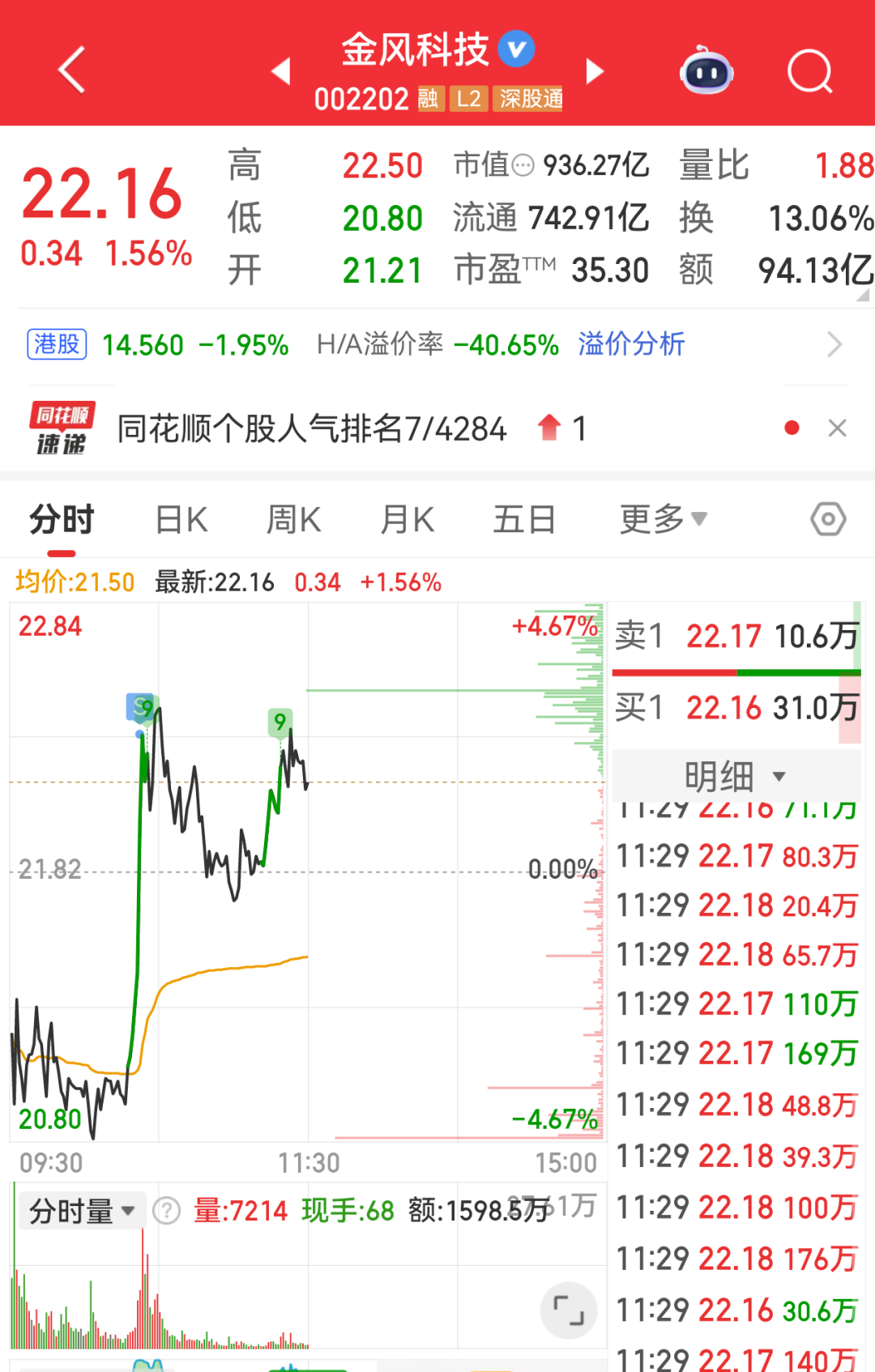Switch to the 日K tab
The width and height of the screenshot is (875, 1372).
point(180,518)
